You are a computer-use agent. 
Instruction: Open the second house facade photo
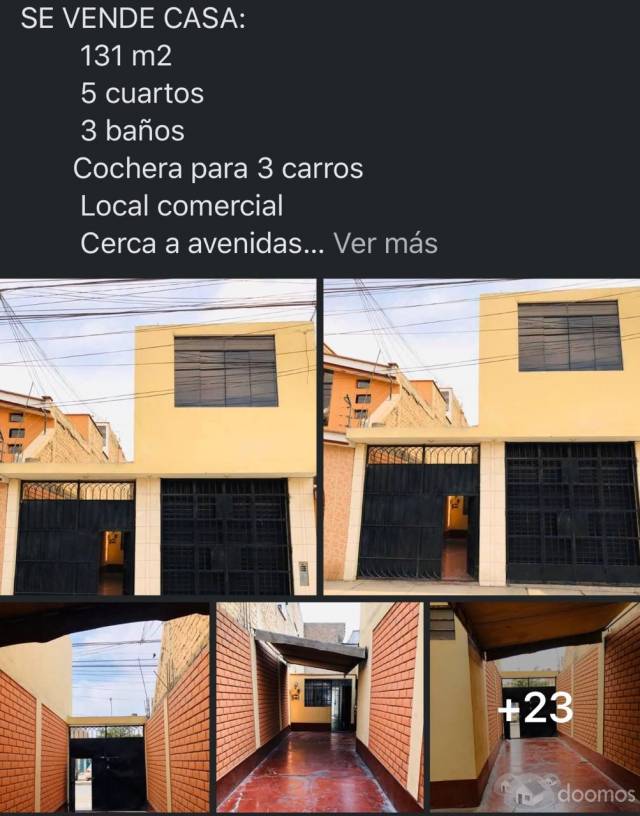[x=481, y=437]
